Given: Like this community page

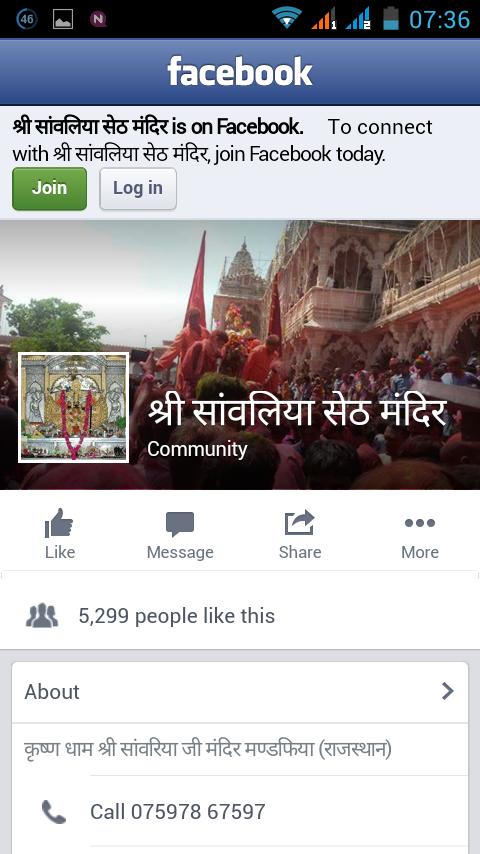Looking at the screenshot, I should pos(60,534).
